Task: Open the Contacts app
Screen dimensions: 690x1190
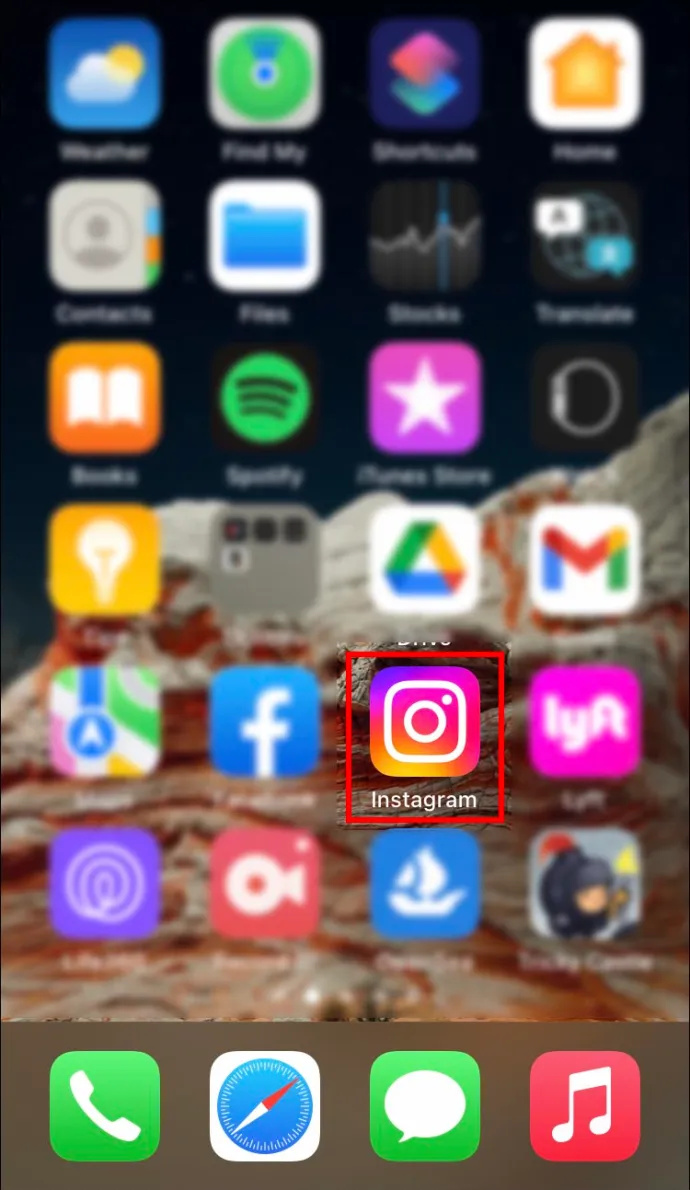Action: pyautogui.click(x=105, y=235)
